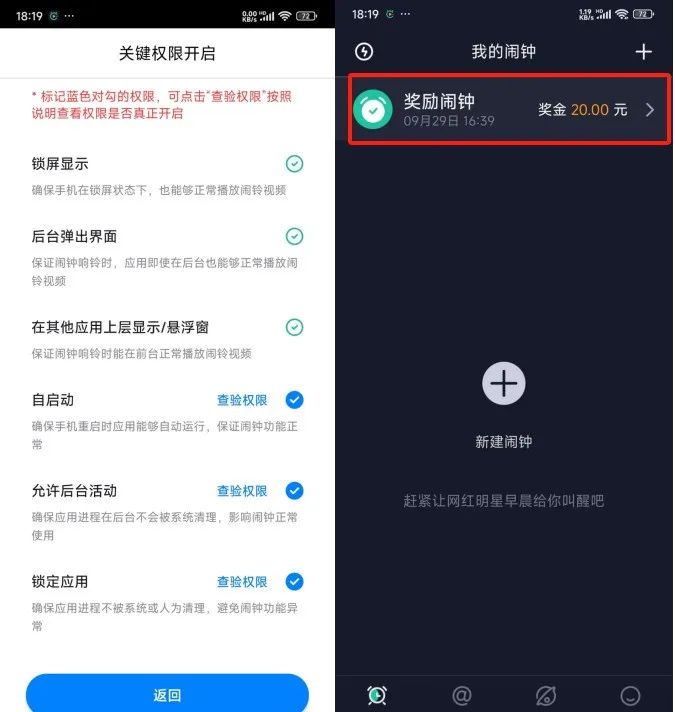Image resolution: width=675 pixels, height=712 pixels.
Task: Switch to the alarm clock bottom tab
Action: [377, 695]
